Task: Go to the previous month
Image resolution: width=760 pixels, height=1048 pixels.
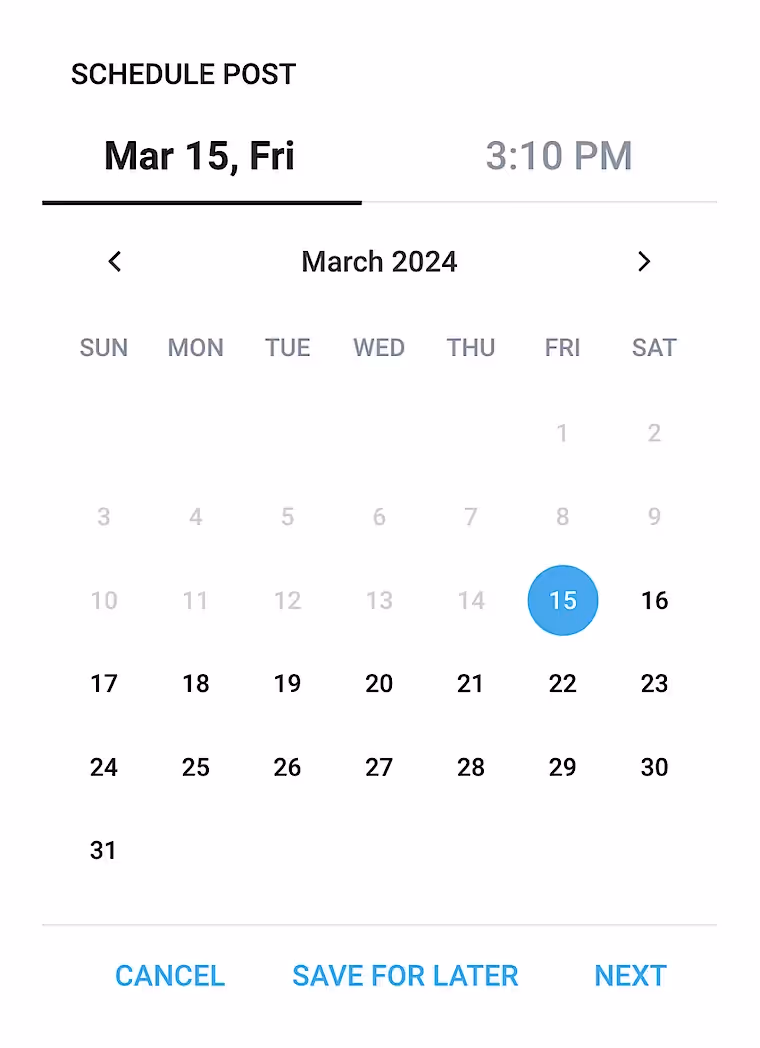Action: coord(115,262)
